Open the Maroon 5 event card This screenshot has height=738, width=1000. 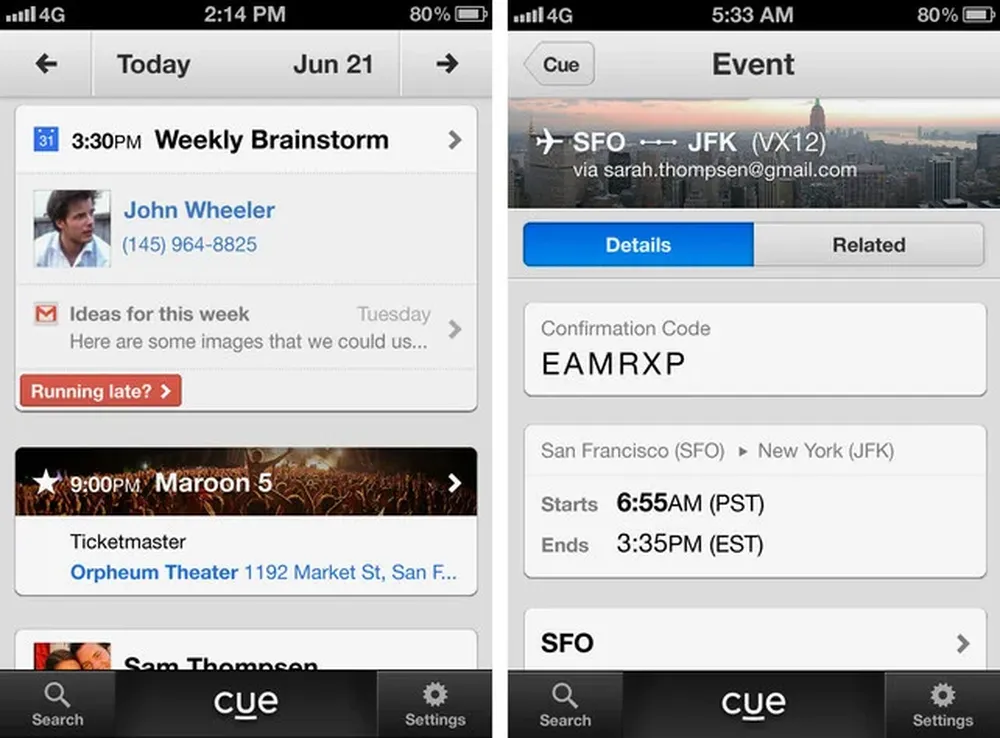point(246,483)
